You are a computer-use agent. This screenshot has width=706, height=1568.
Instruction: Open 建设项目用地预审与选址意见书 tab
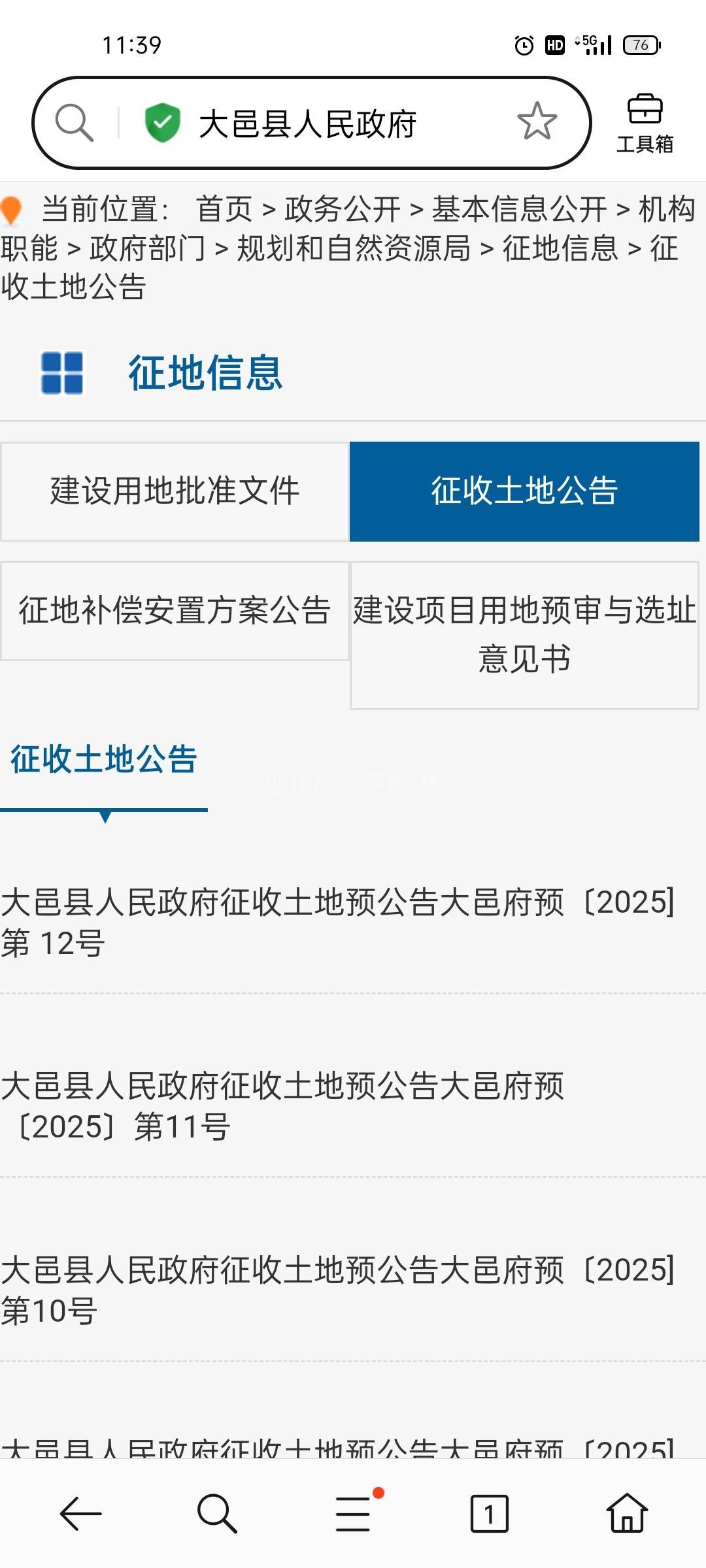coord(524,634)
